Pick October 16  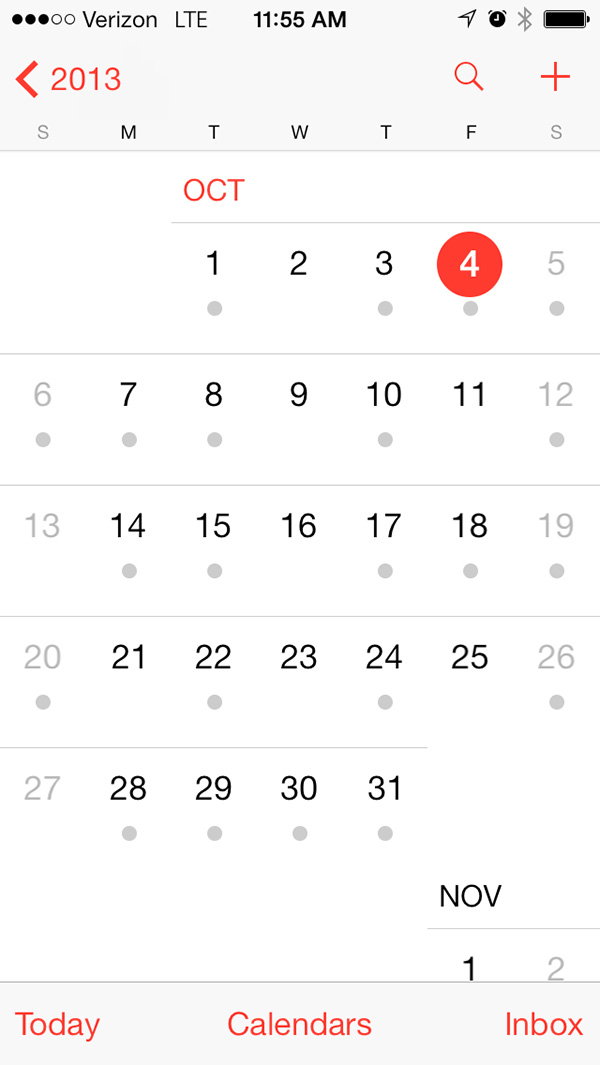(299, 527)
